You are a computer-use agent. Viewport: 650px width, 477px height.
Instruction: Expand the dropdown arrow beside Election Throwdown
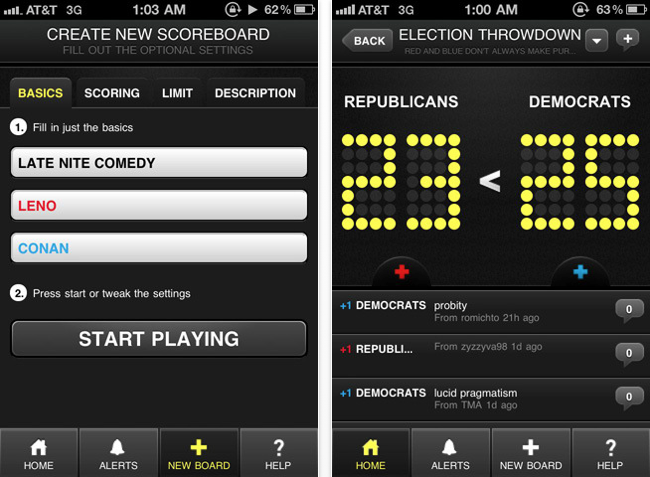(597, 41)
